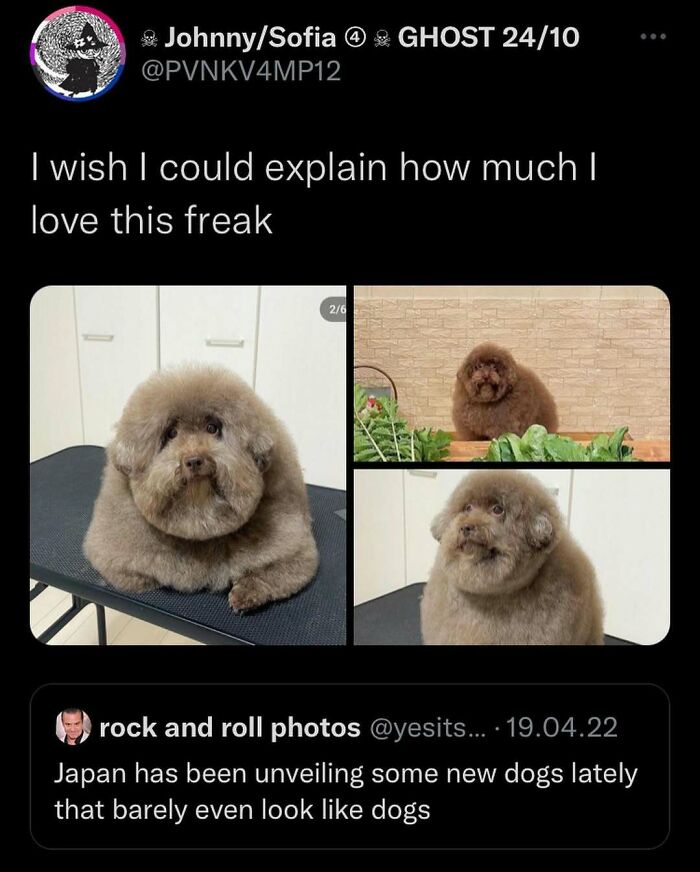View the large fluffy dog photo on table
700x872 pixels.
188,465
